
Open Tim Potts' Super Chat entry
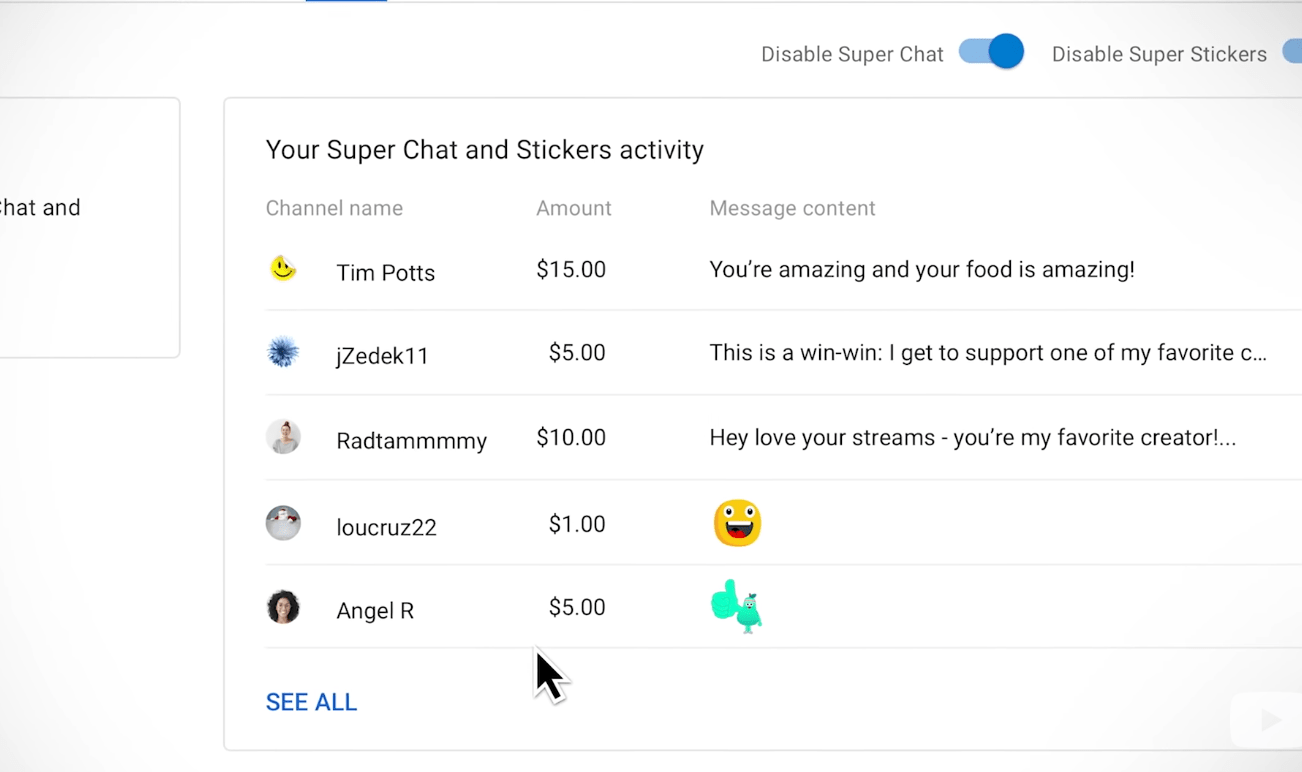pos(385,272)
